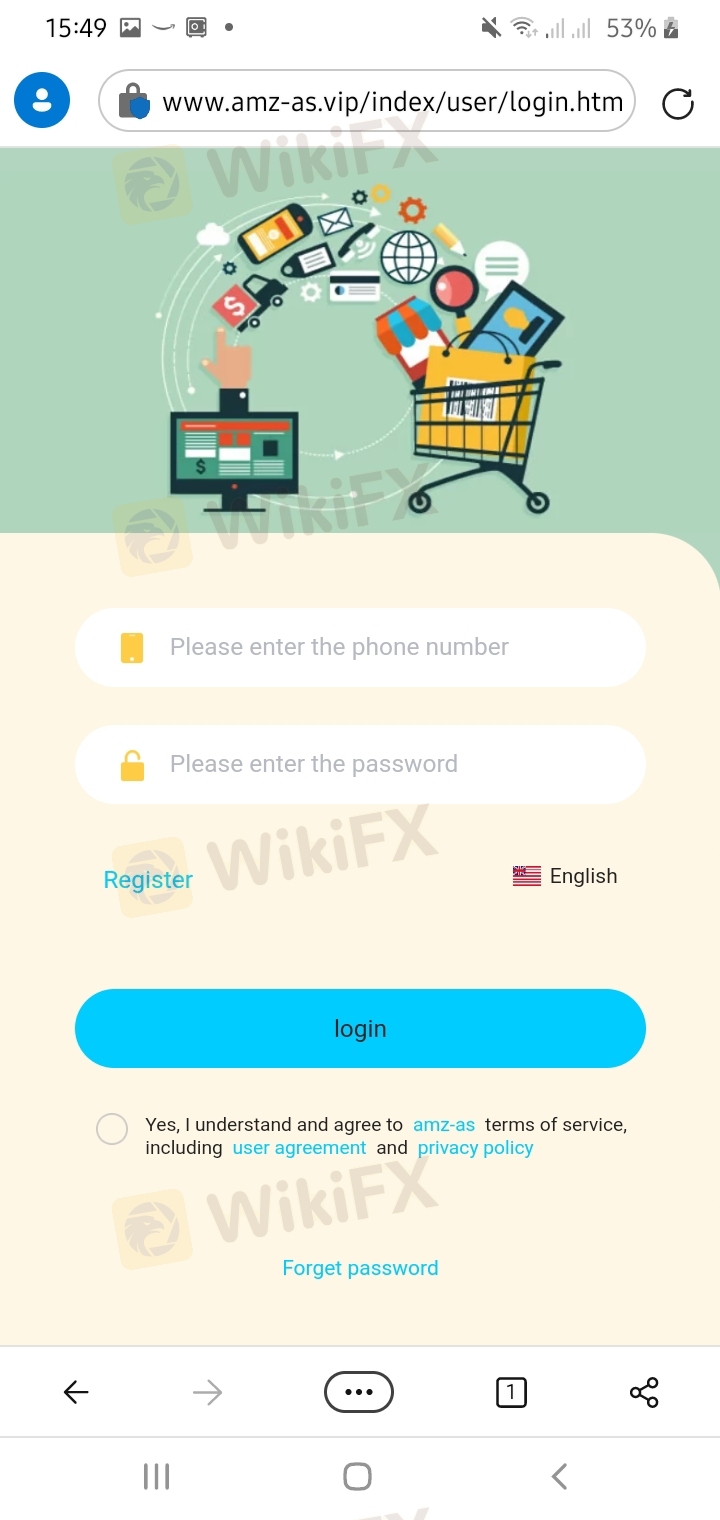Screen dimensions: 720x1520
Task: Open the privacy policy link
Action: (475, 1148)
